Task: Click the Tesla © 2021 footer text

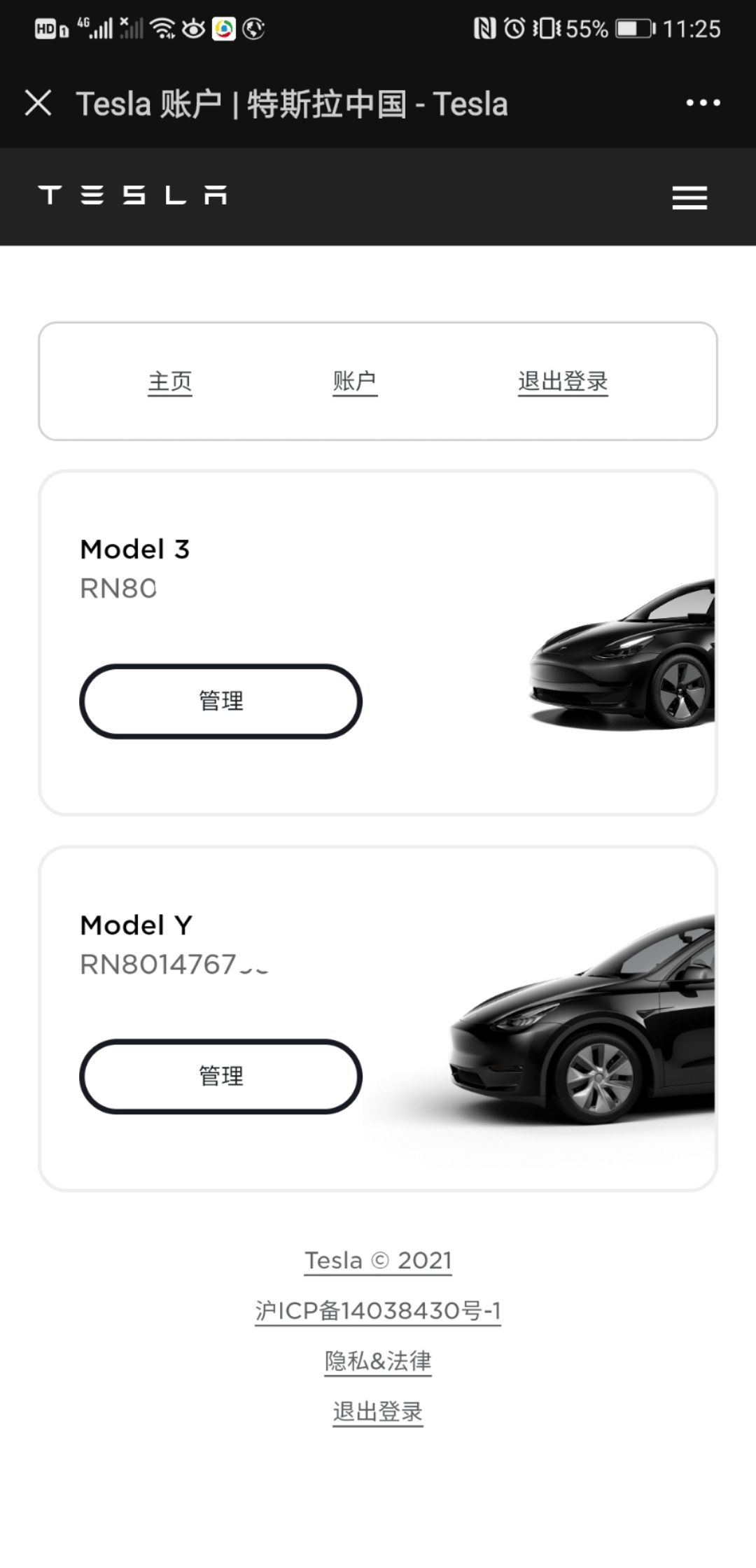Action: 378,1261
